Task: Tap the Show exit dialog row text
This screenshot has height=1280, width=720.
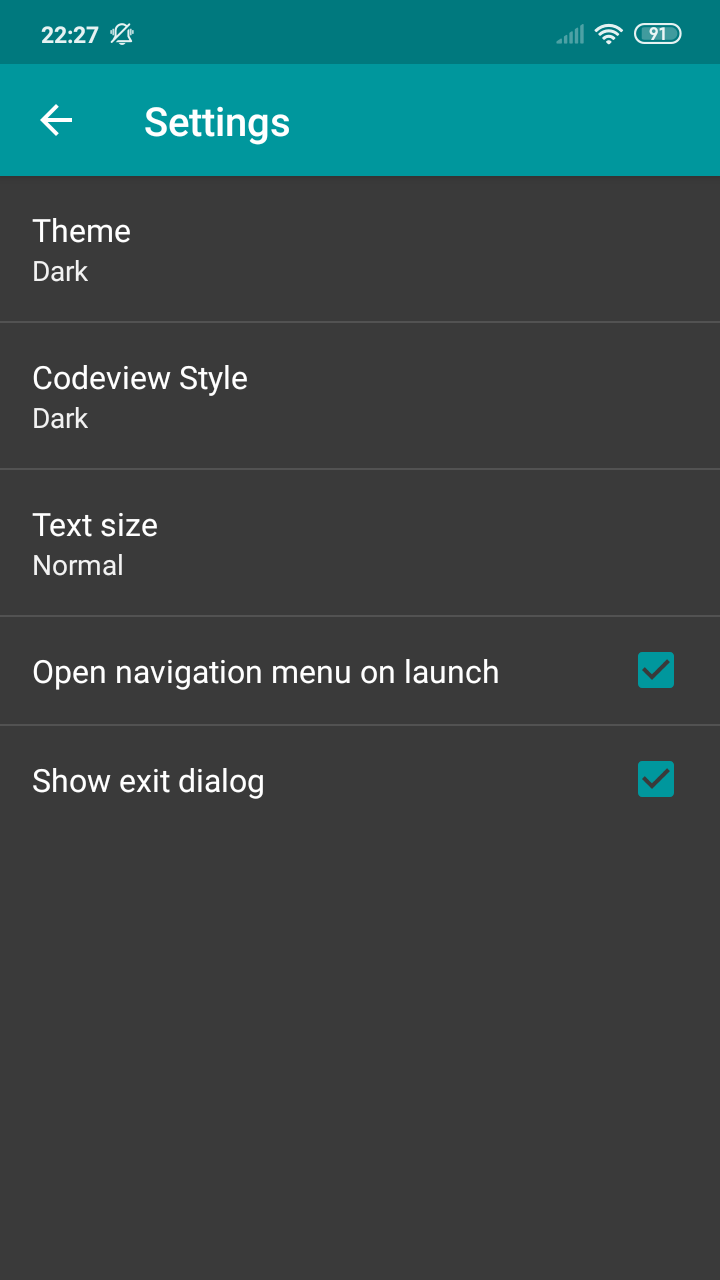Action: [x=148, y=780]
